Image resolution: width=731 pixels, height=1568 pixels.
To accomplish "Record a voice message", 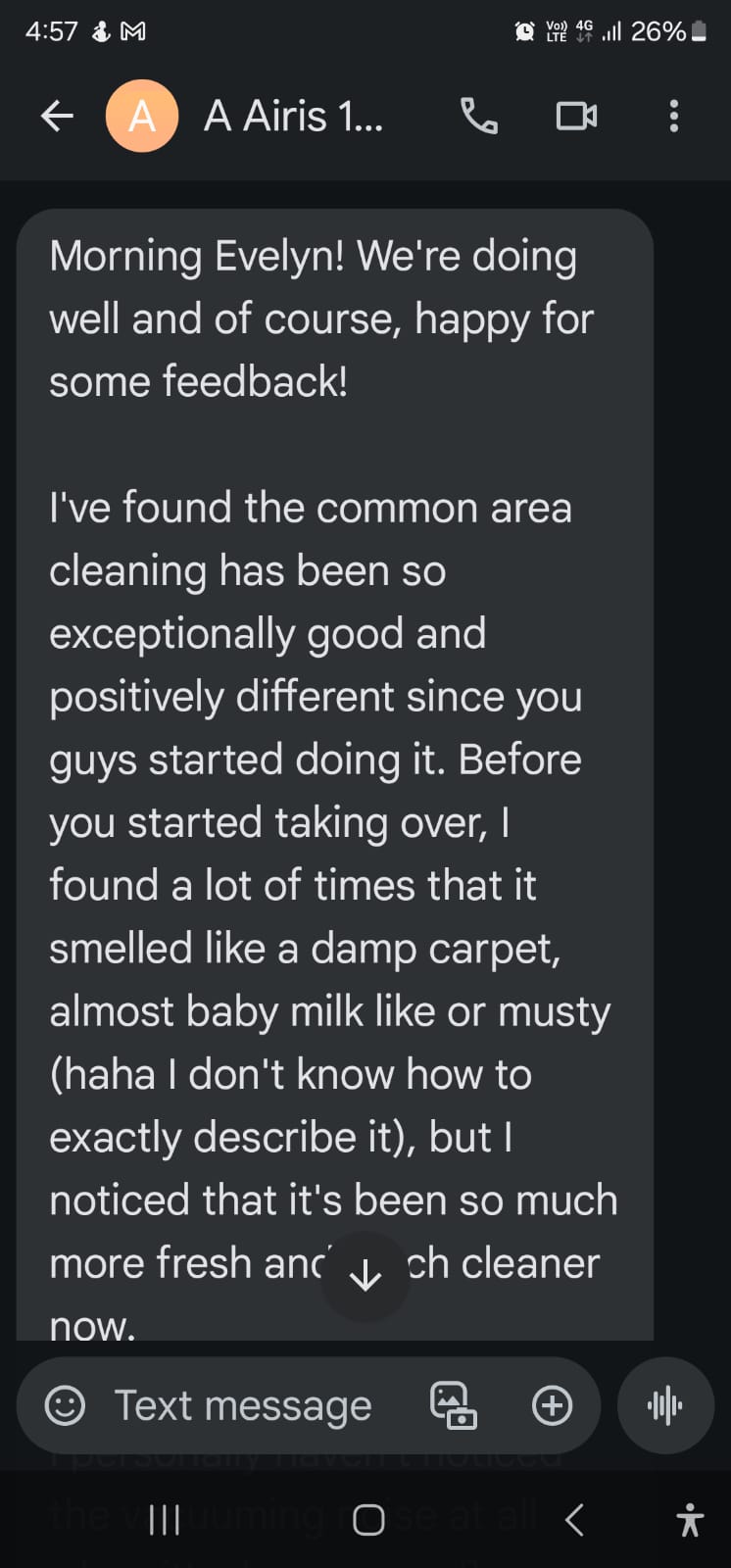I will 665,1405.
